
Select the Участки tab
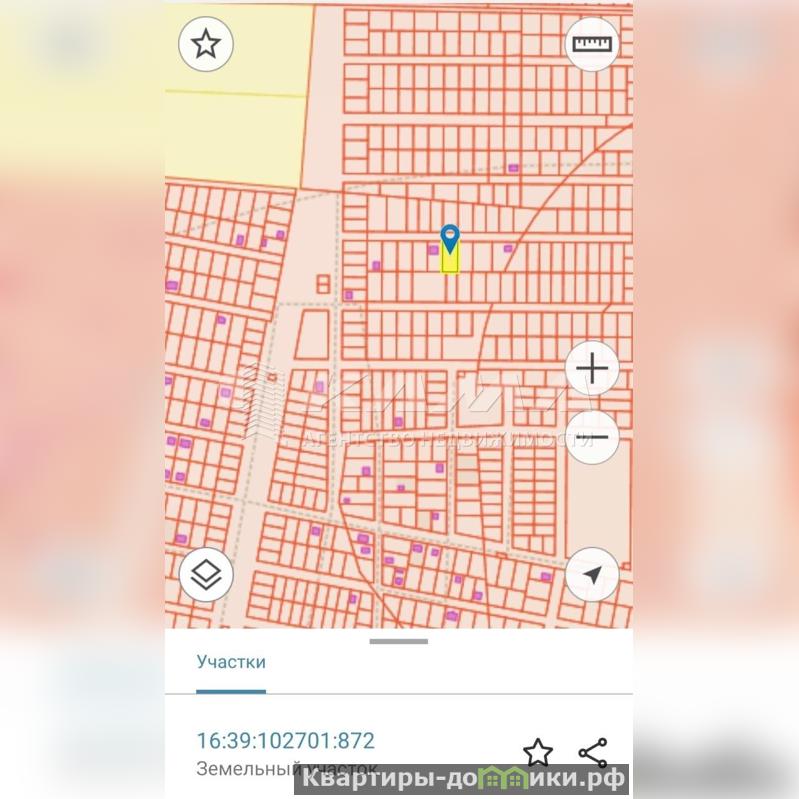tap(231, 662)
